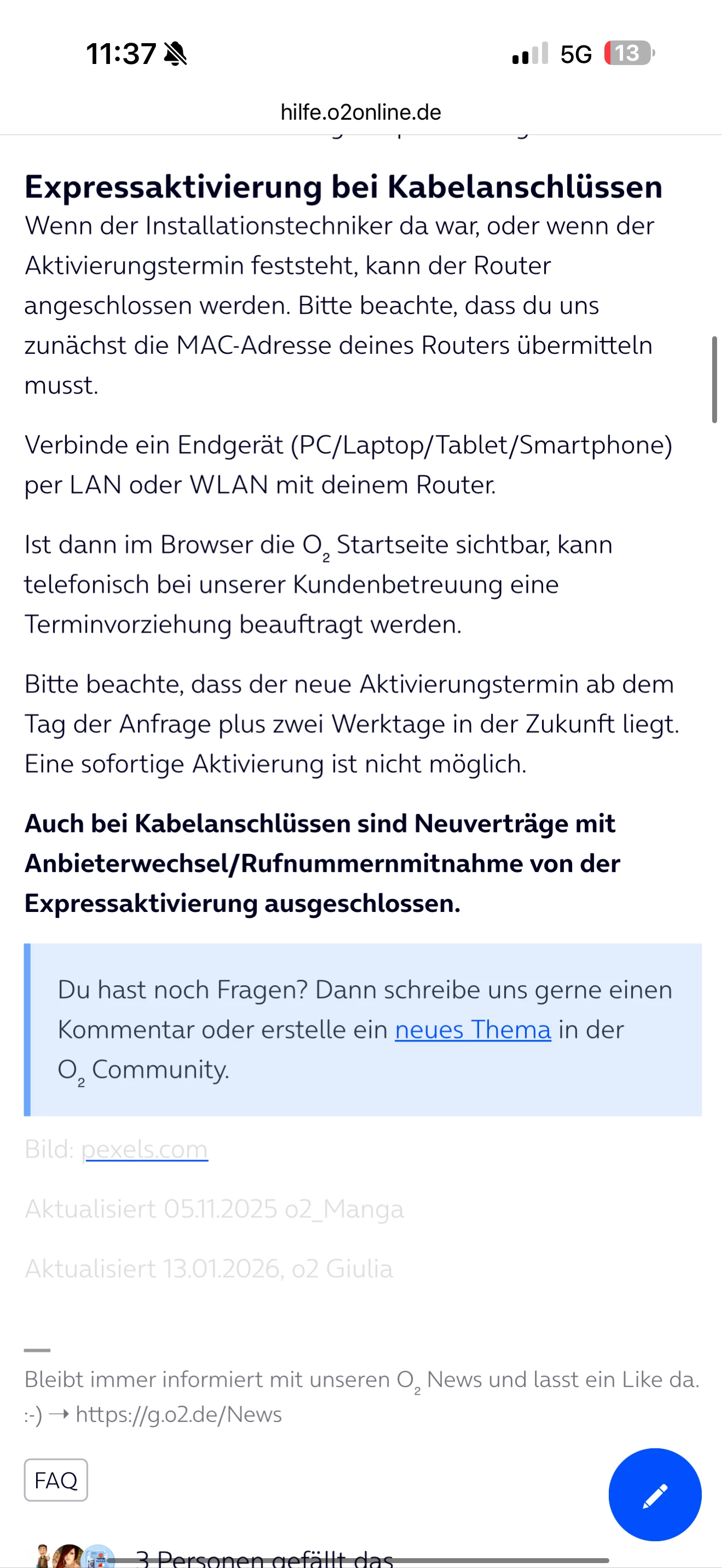The image size is (722, 1568).
Task: Open the 'neues Thema' link
Action: click(473, 1030)
